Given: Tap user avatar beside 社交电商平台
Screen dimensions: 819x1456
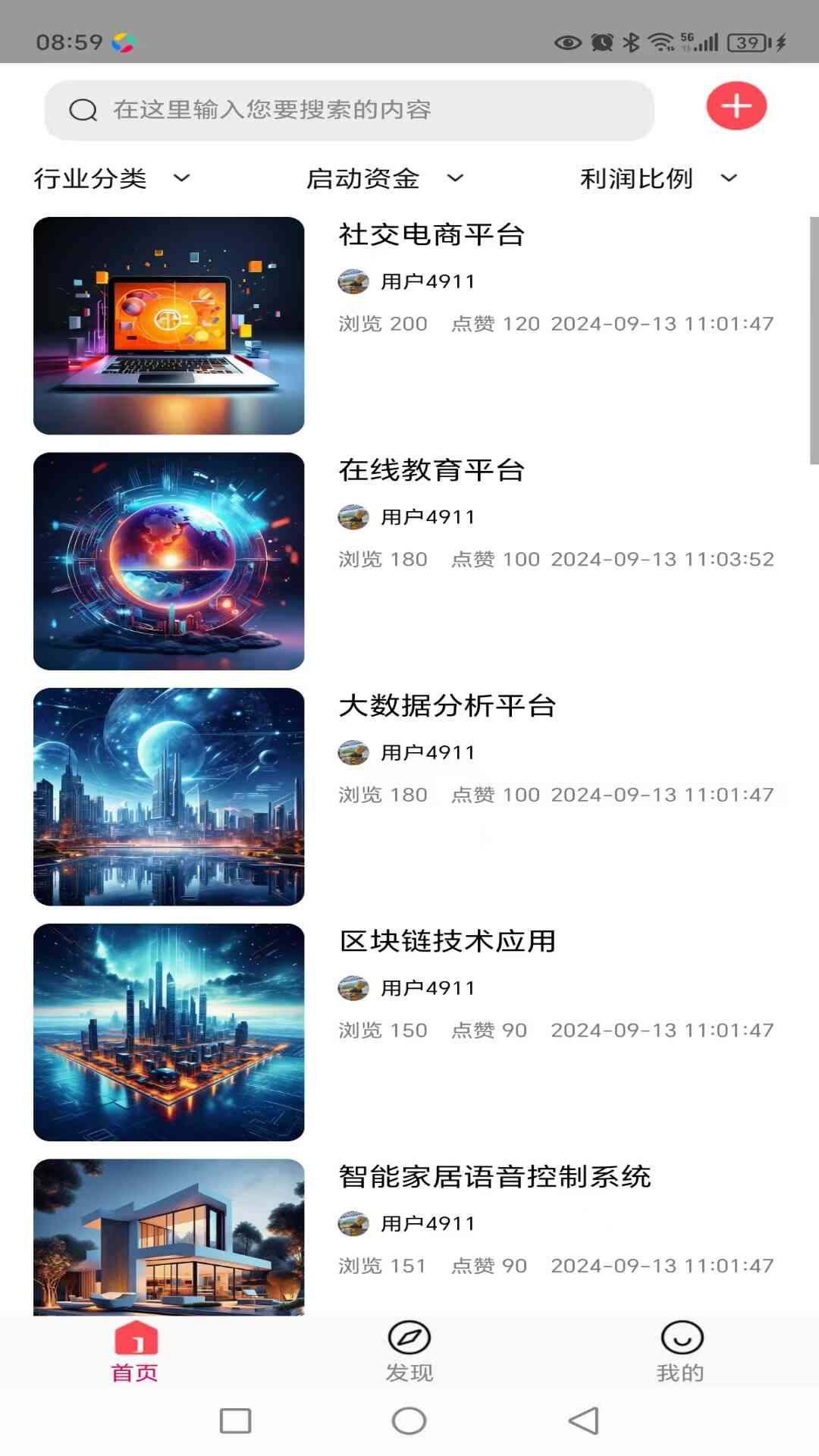Looking at the screenshot, I should 350,281.
